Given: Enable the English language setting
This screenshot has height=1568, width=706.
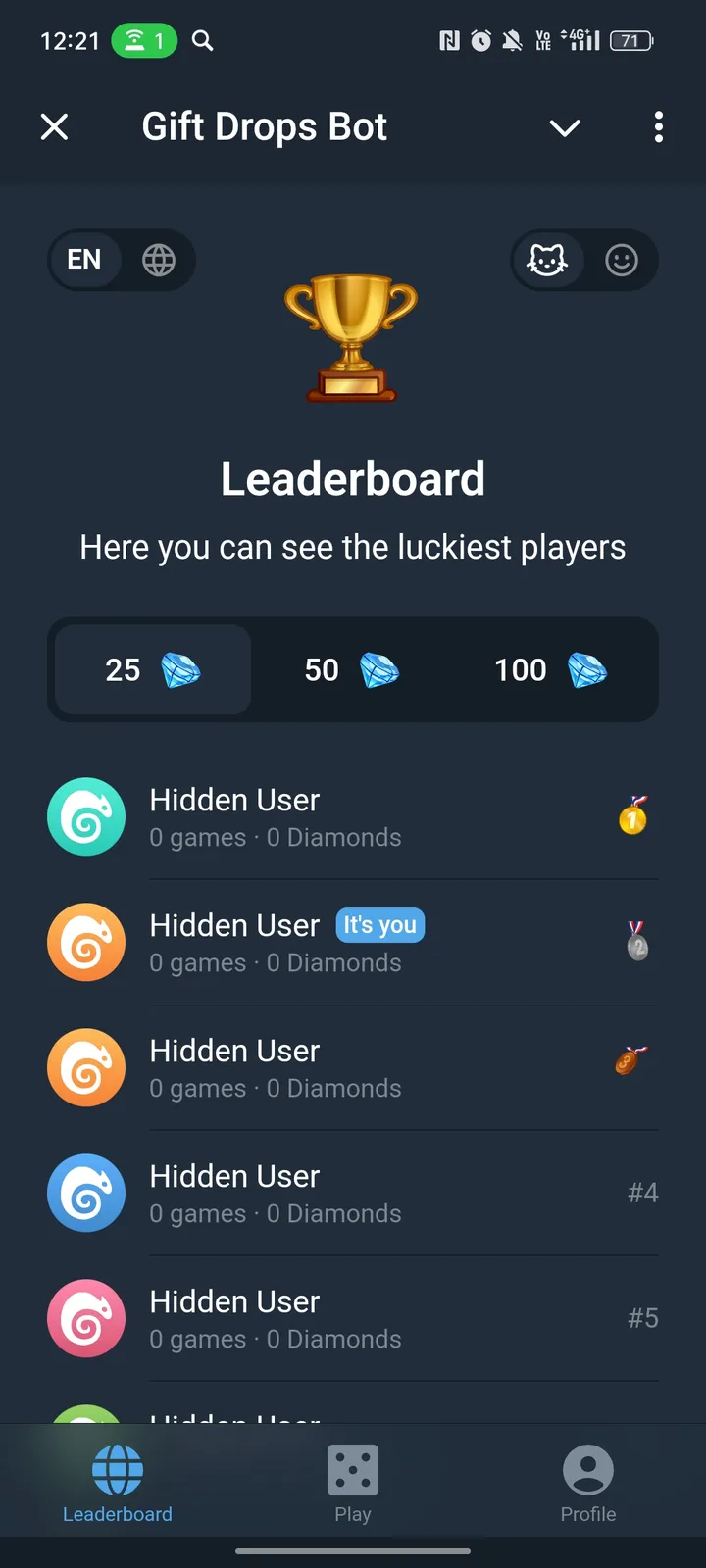Looking at the screenshot, I should point(86,260).
